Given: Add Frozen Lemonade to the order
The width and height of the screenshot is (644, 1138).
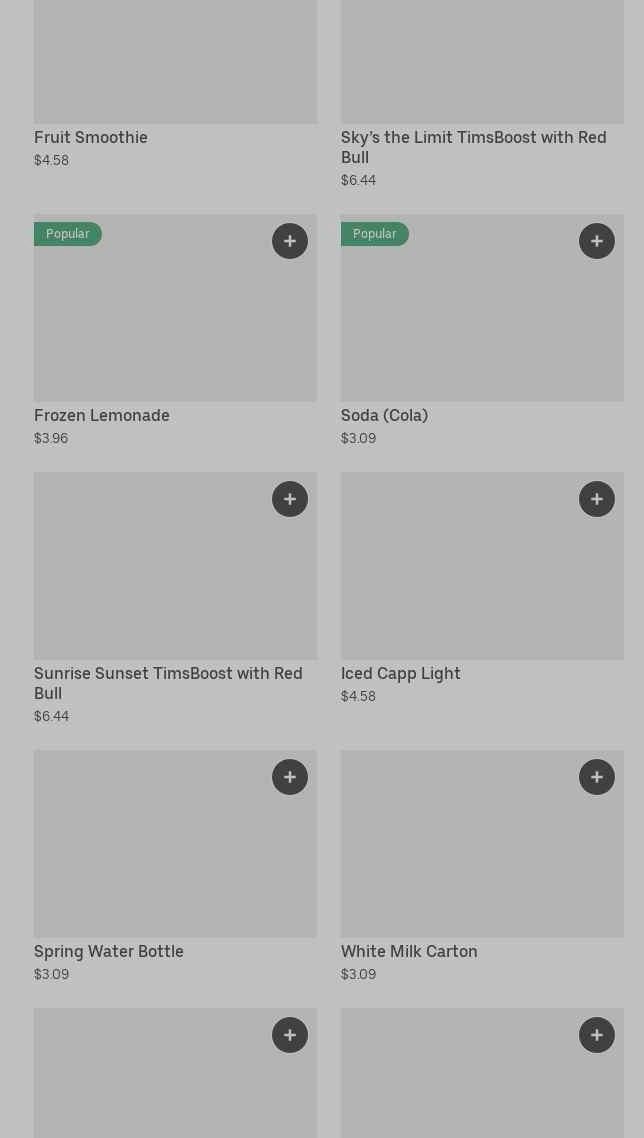Looking at the screenshot, I should [x=290, y=241].
